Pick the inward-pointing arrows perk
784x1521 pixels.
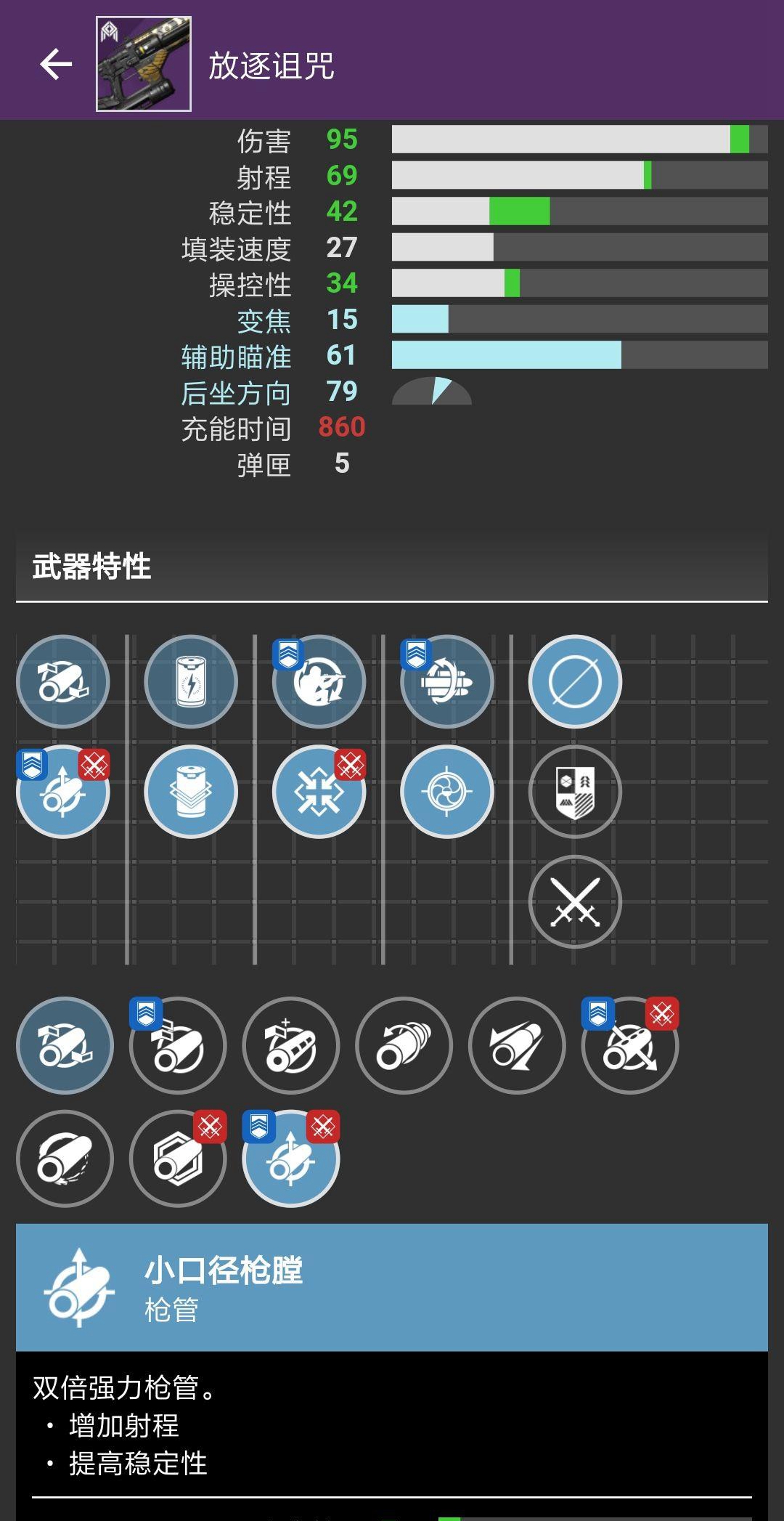(319, 791)
